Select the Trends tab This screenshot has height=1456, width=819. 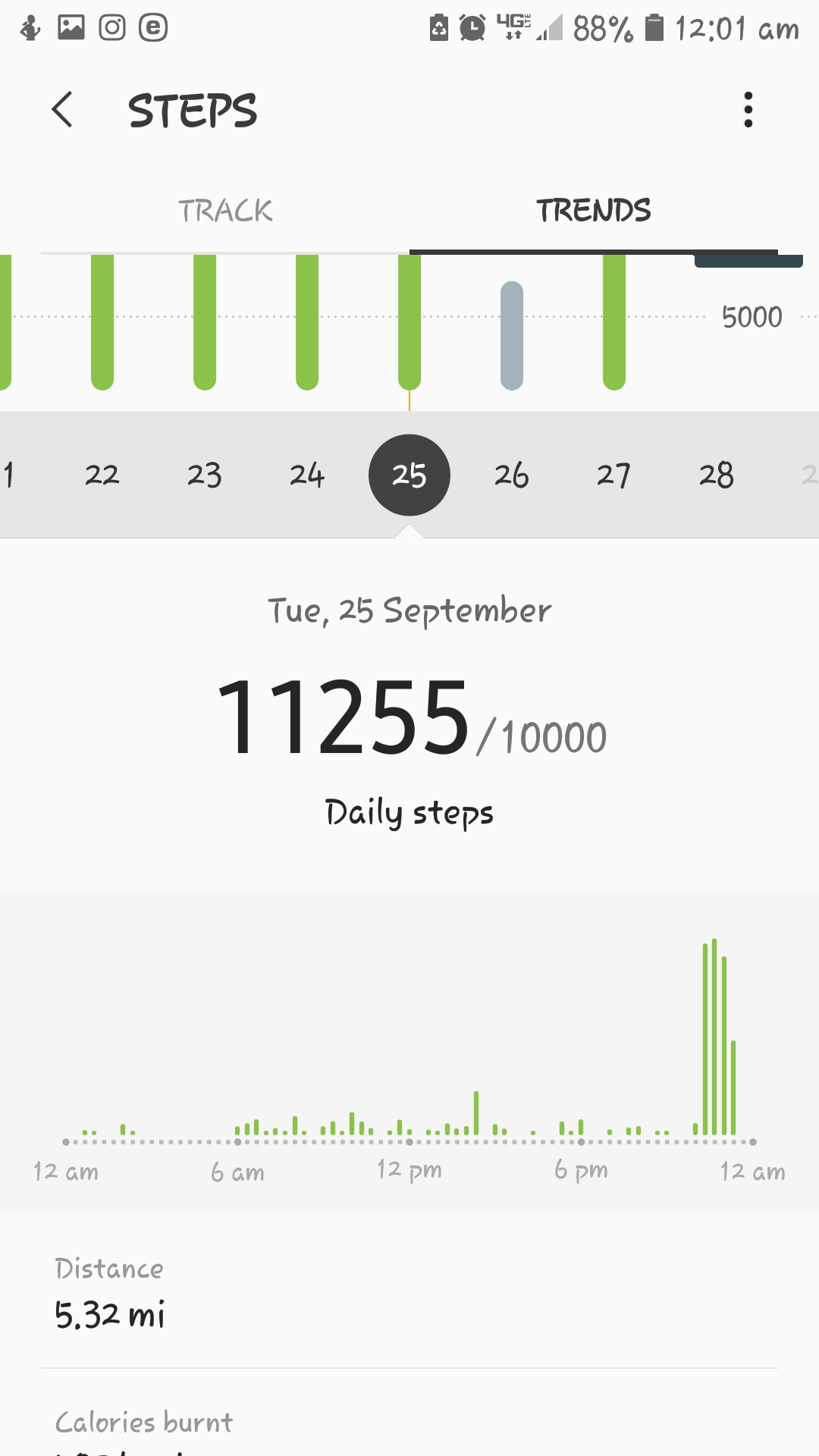point(593,211)
